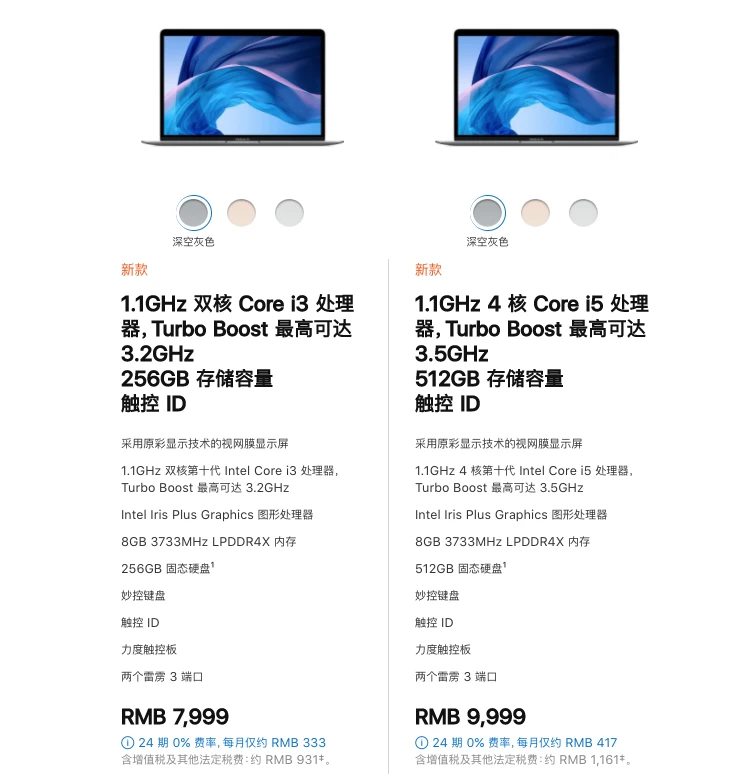Viewport: 747px width, 774px height.
Task: Select gold color for the Core i5 model
Action: 535,212
